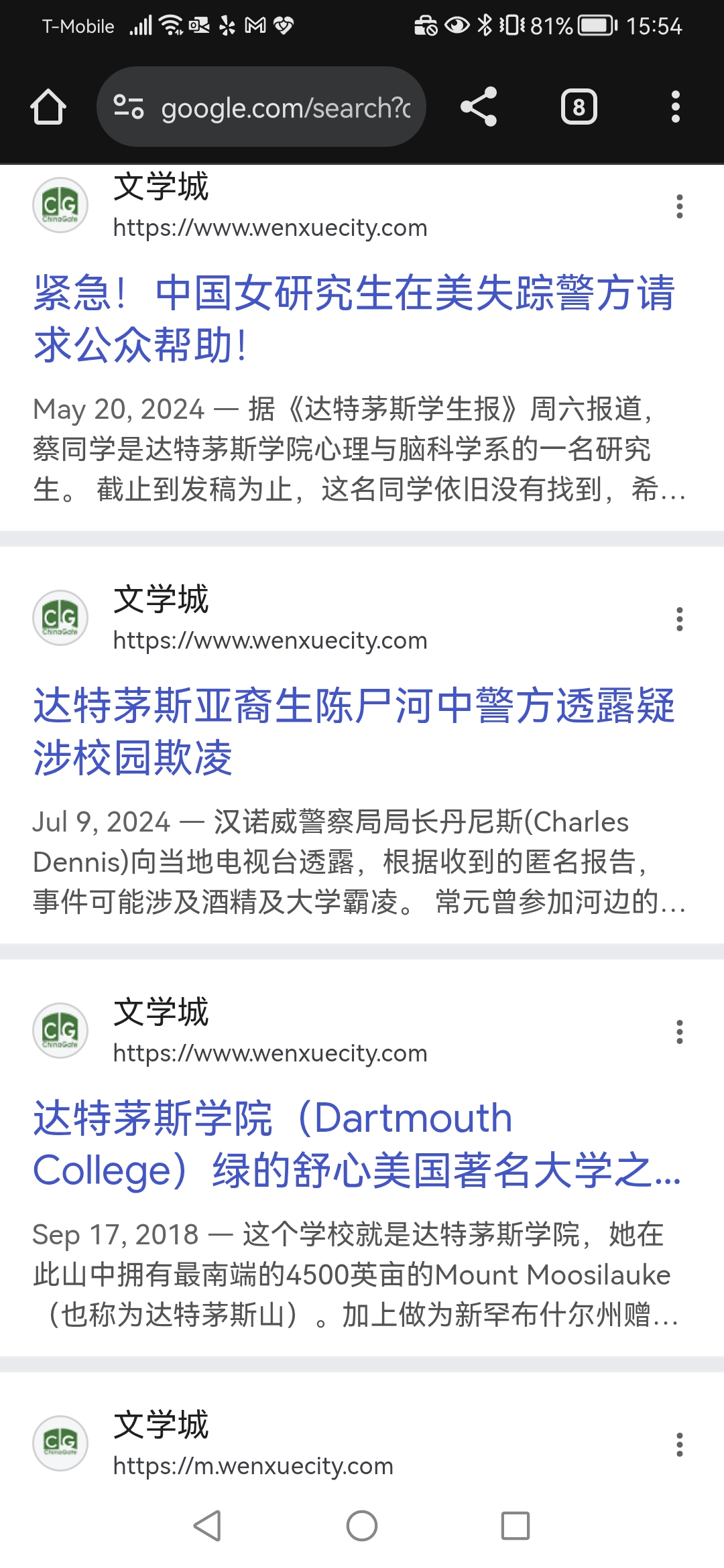Show more options for the Jul 9, 2024 result
This screenshot has height=1568, width=724.
click(680, 619)
